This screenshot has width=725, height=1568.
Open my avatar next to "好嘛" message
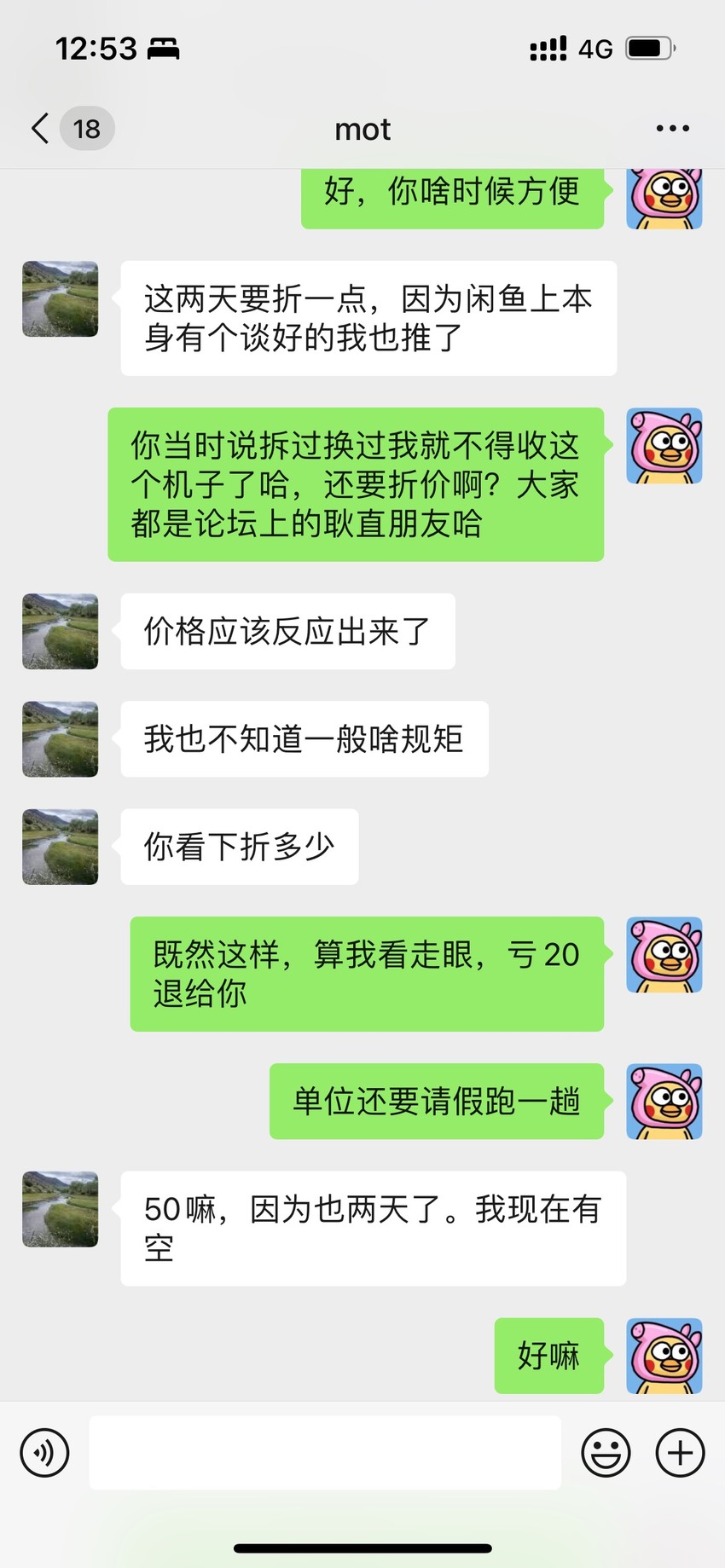664,1356
